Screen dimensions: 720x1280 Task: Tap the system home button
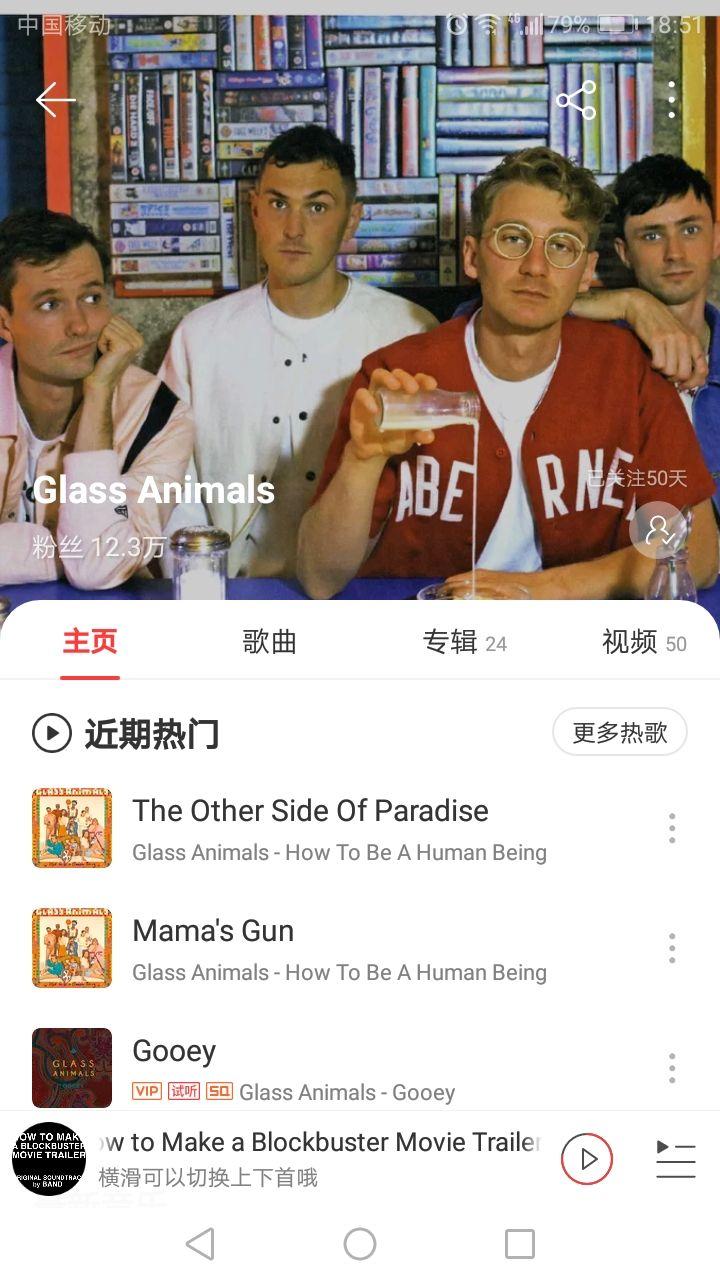(360, 1244)
